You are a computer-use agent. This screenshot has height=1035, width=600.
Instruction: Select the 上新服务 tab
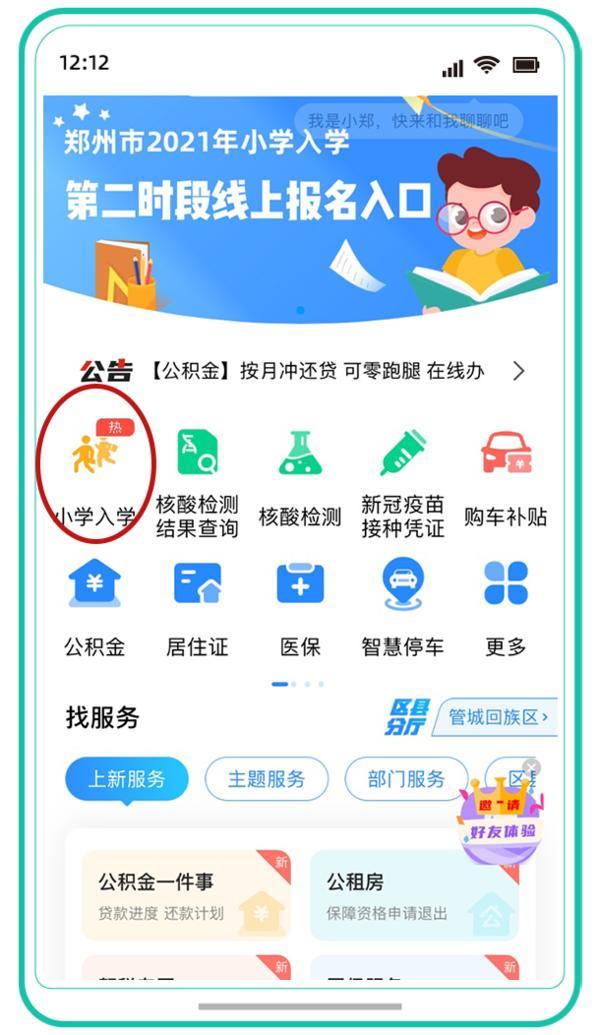[126, 779]
